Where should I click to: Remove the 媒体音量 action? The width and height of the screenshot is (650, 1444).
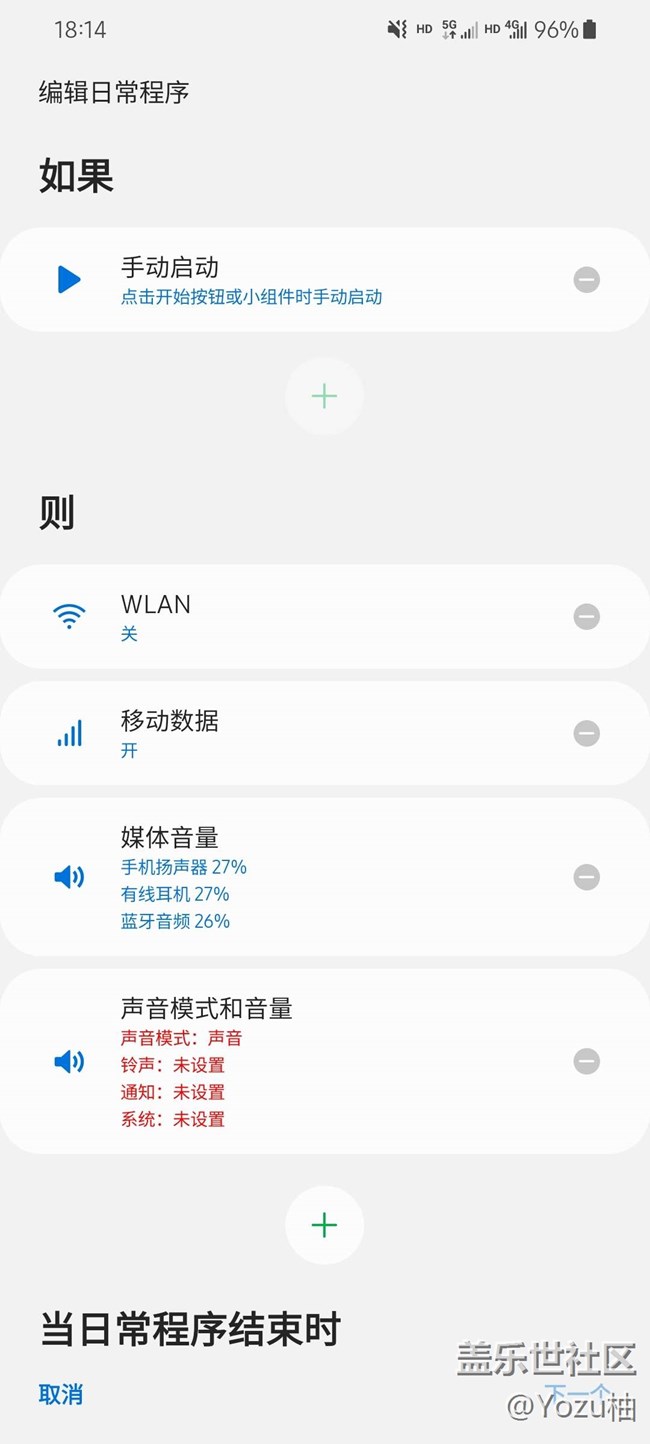coord(587,877)
